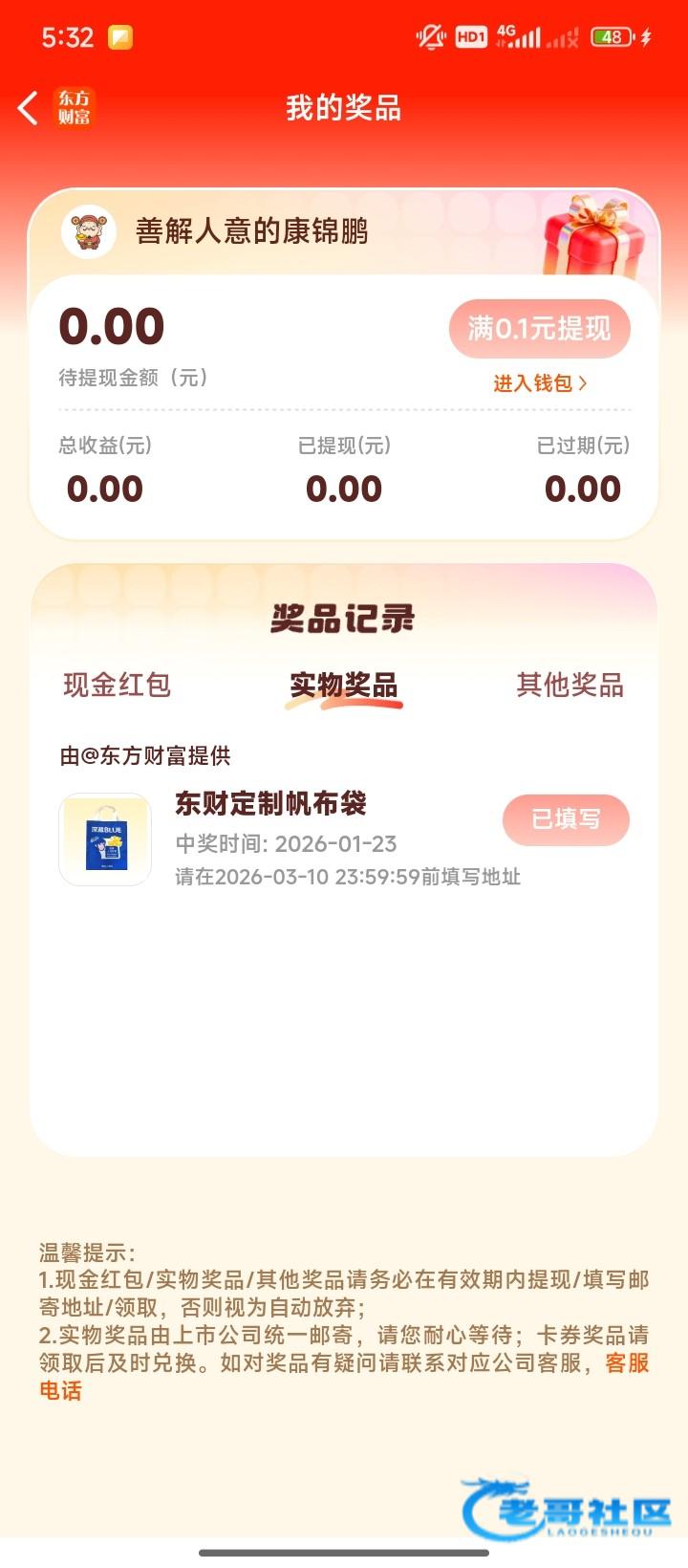
Task: Switch to 现金红包 tab
Action: (117, 685)
